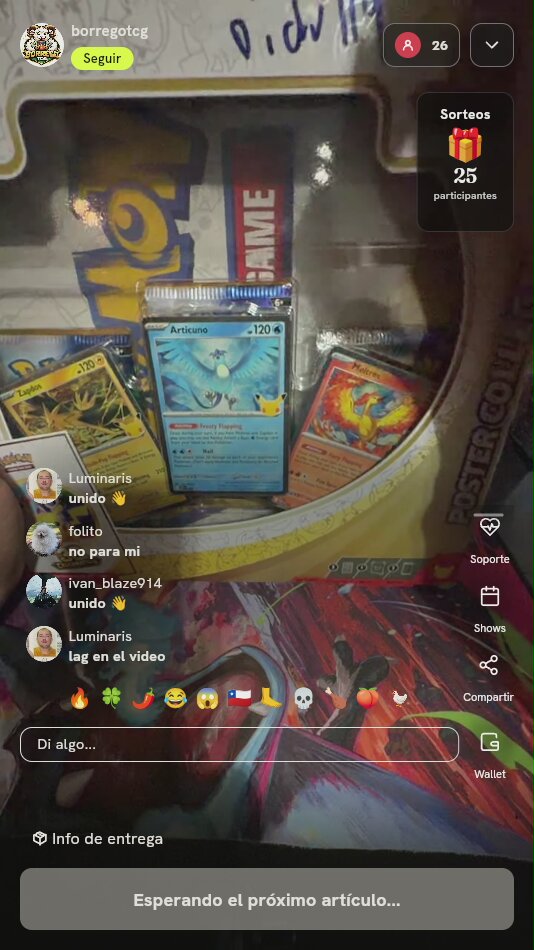Send the four-leaf clover emoji
Viewport: 534px width, 950px height.
click(x=112, y=698)
